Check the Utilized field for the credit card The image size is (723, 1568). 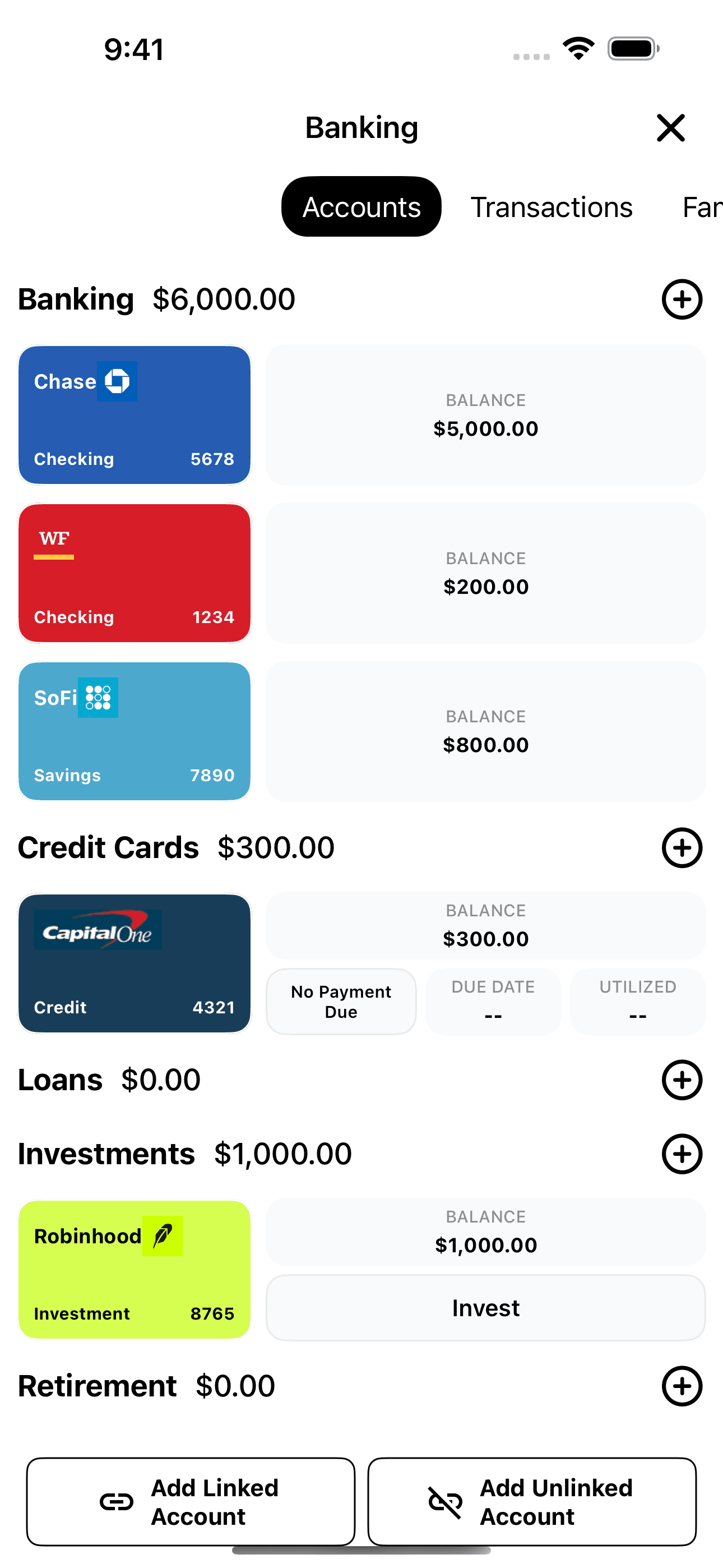(x=638, y=1001)
